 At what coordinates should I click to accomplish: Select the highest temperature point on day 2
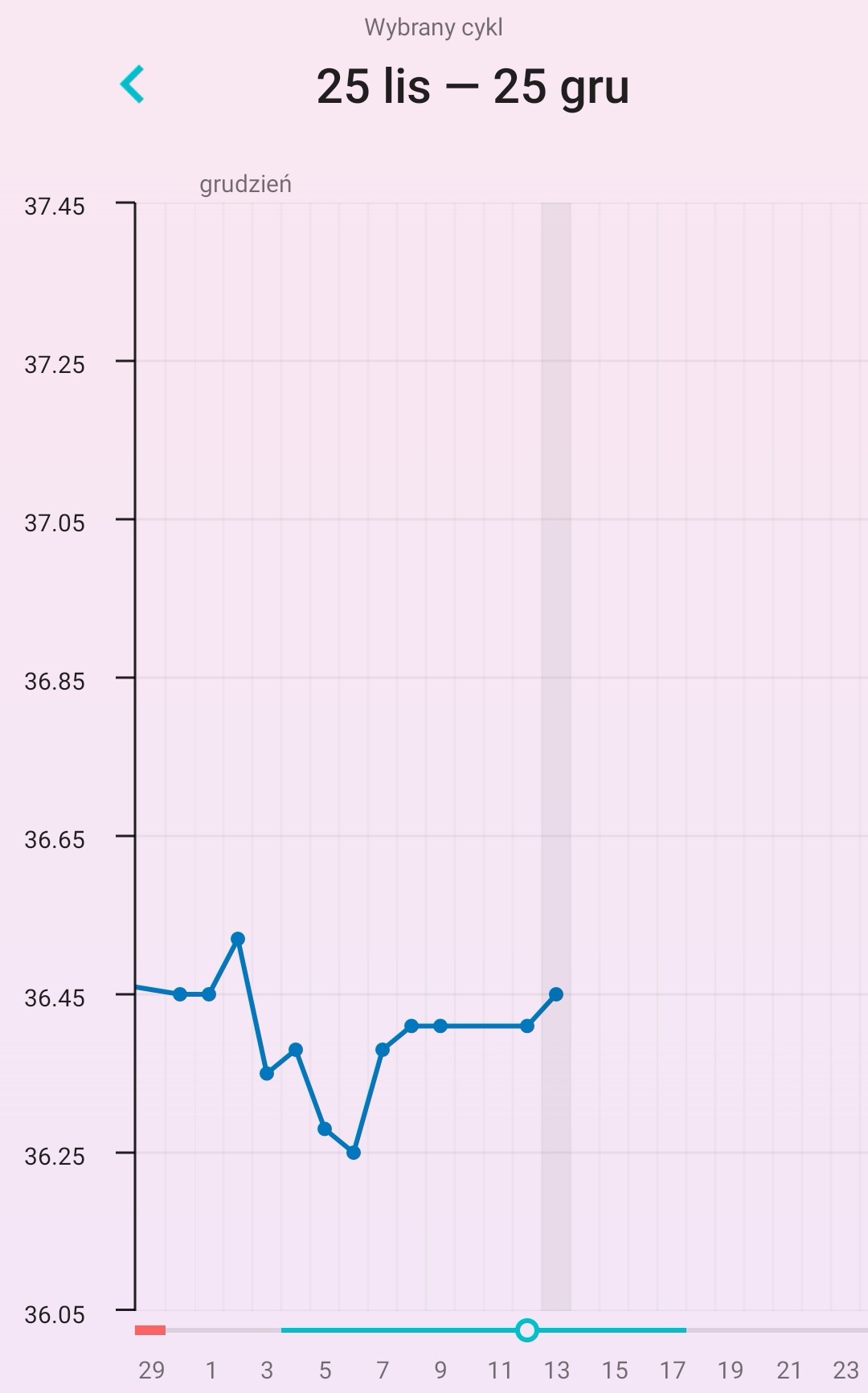tap(238, 939)
